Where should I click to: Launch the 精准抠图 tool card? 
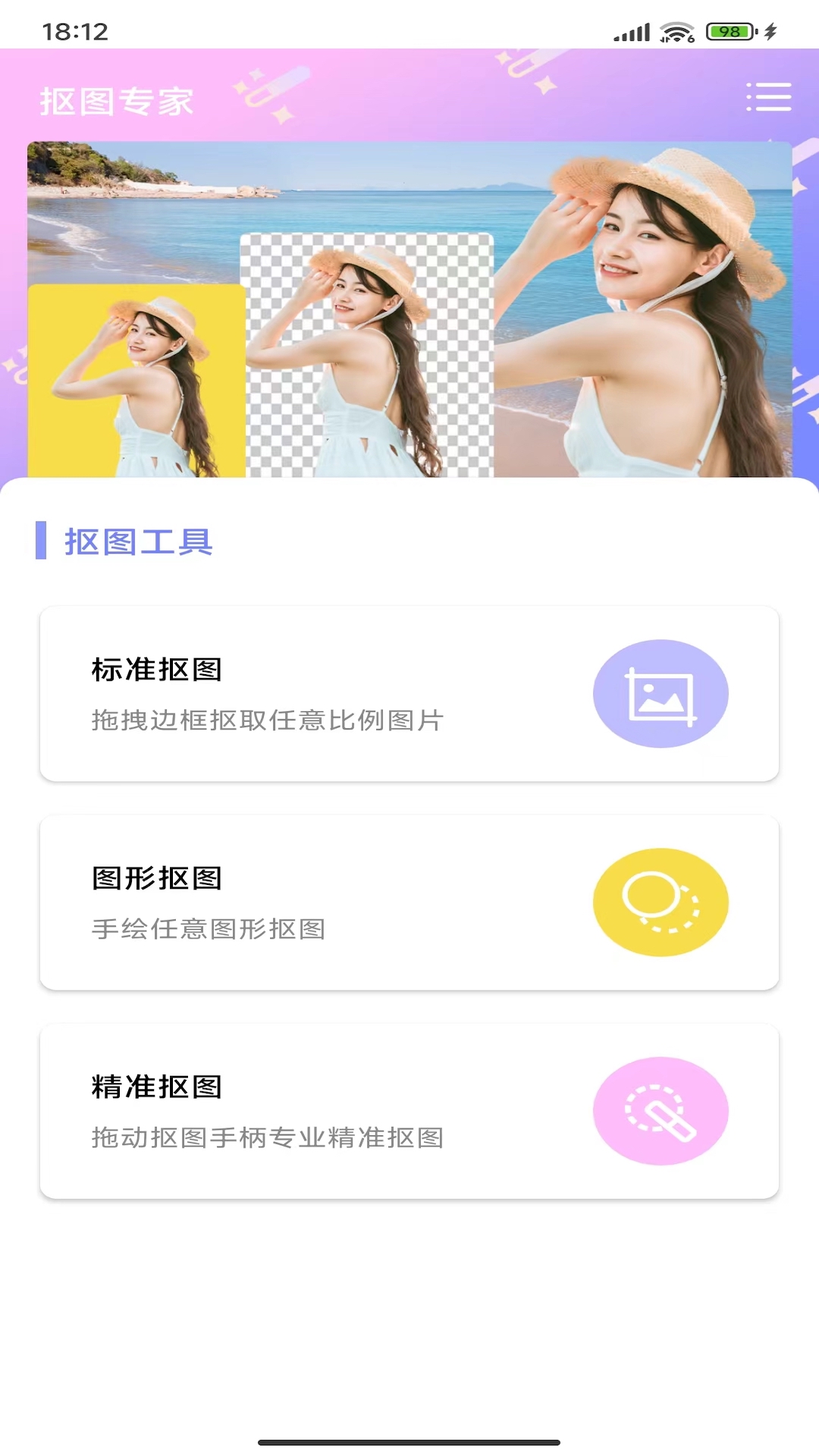pos(409,1110)
